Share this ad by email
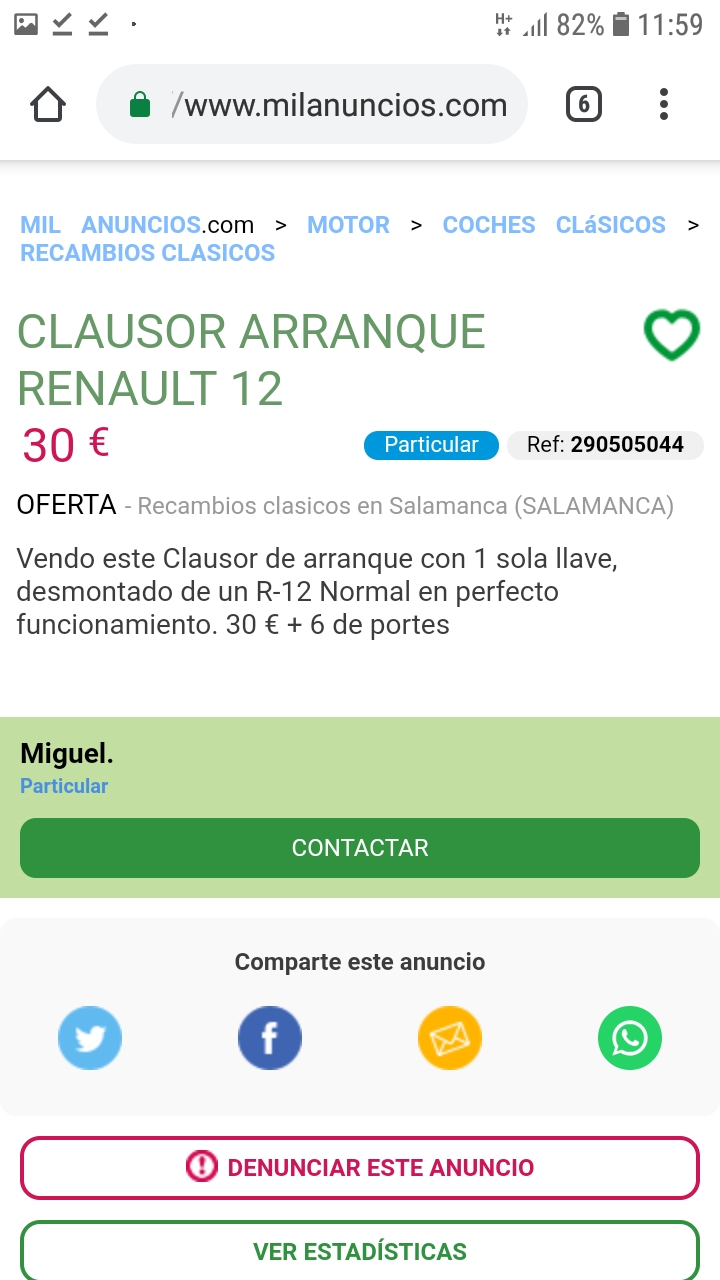720x1280 pixels. 450,1038
